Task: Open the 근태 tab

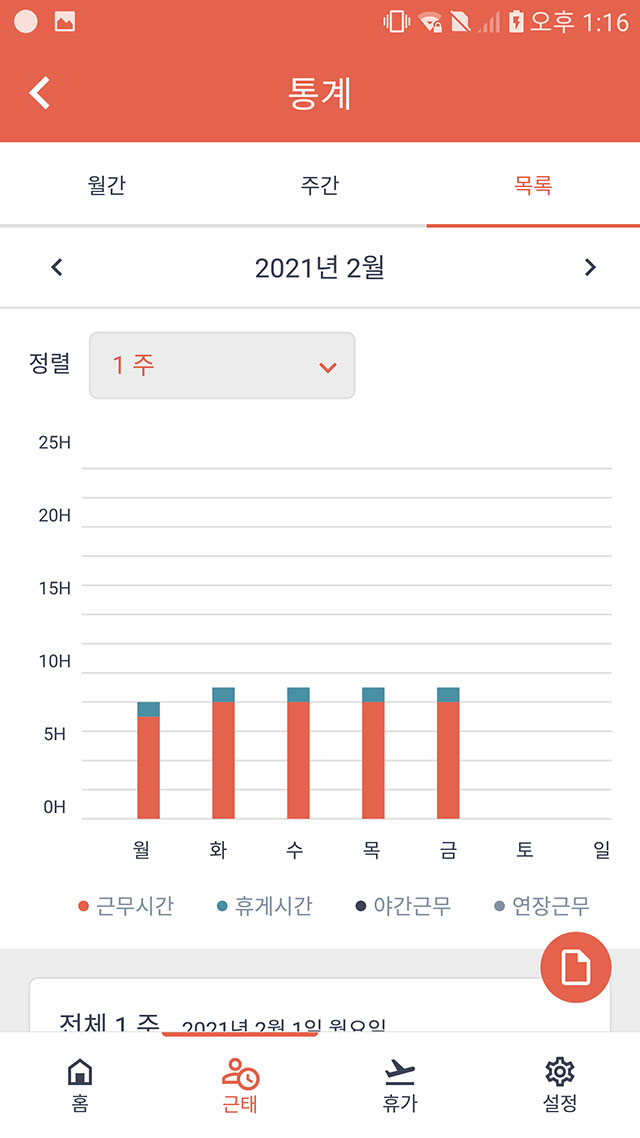Action: click(240, 1084)
